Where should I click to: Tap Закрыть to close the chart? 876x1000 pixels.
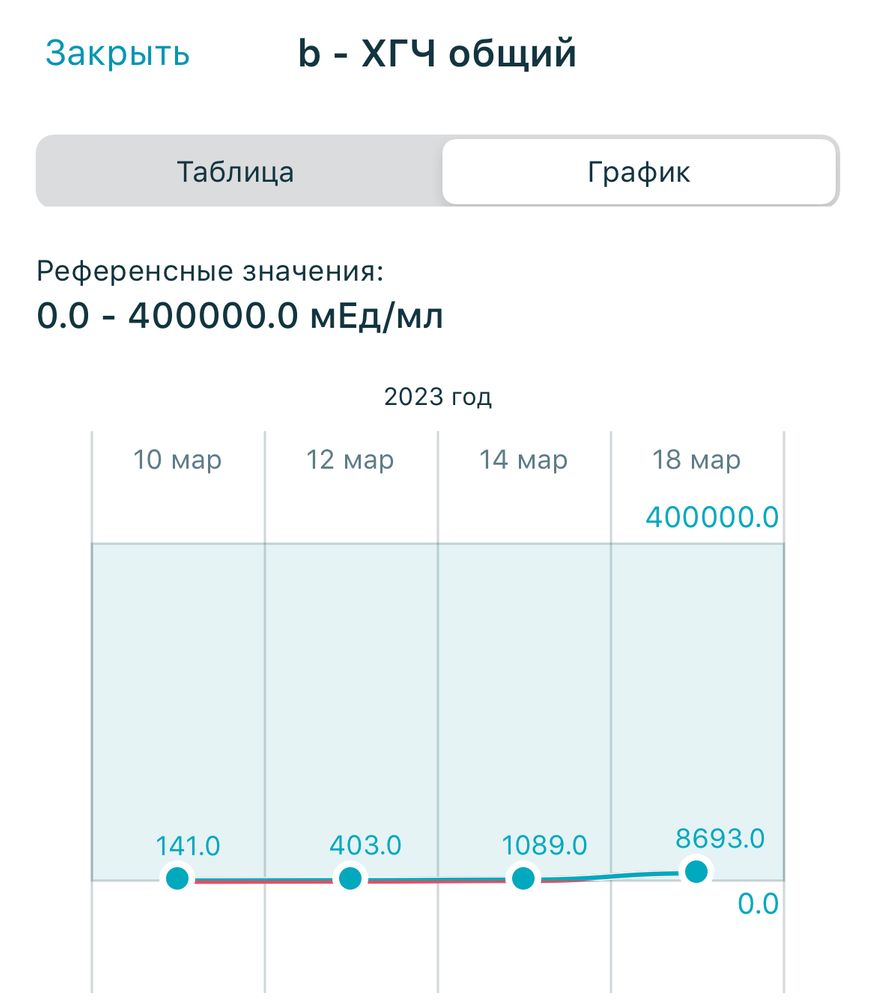115,53
